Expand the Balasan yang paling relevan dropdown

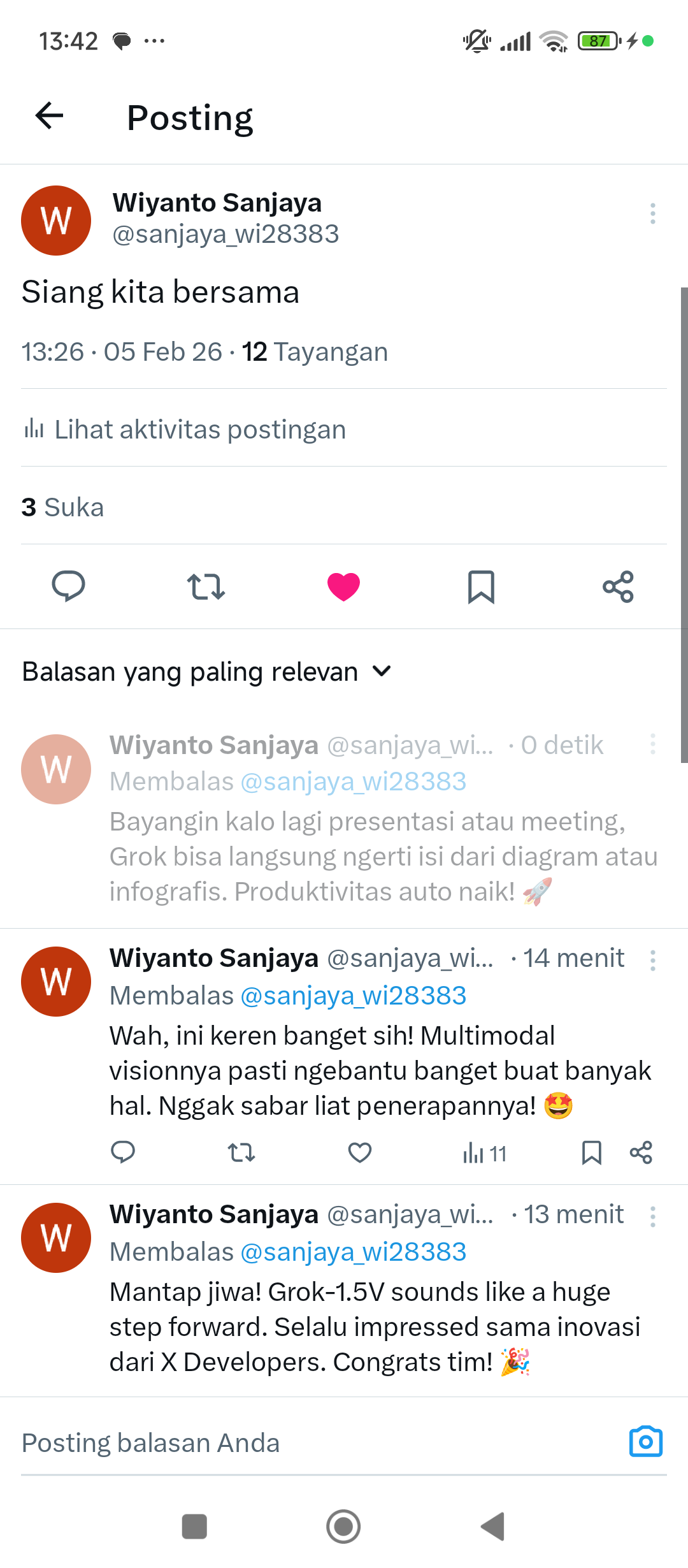click(x=207, y=672)
